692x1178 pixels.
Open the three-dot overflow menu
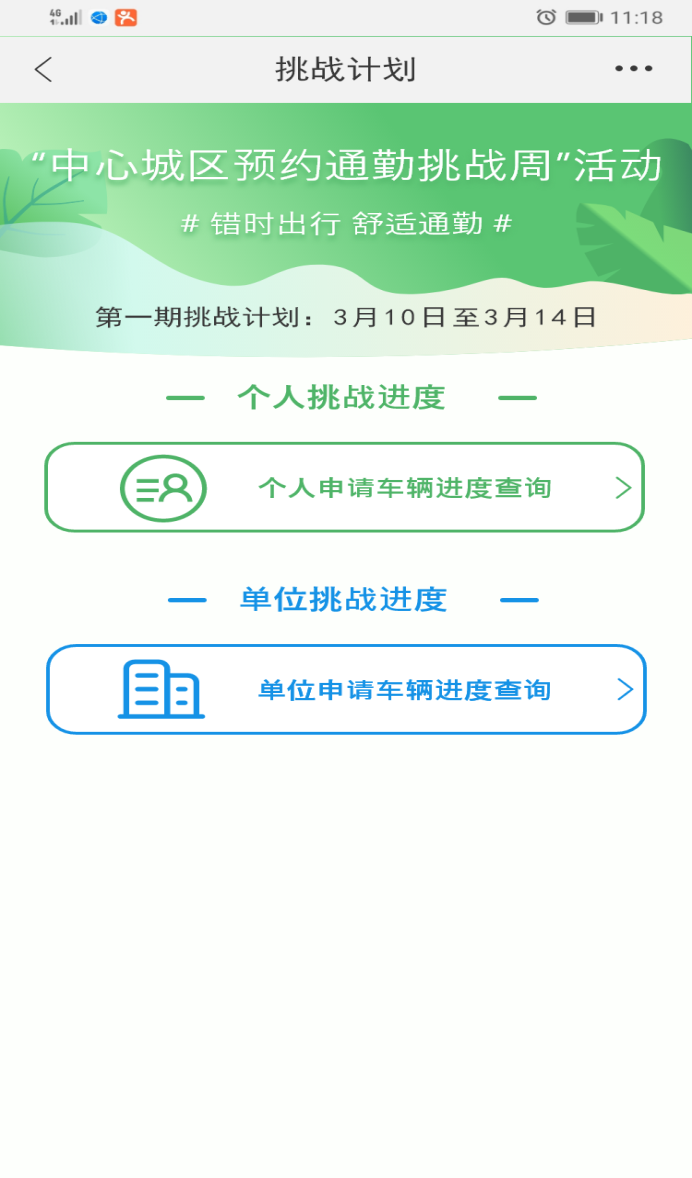tap(633, 69)
